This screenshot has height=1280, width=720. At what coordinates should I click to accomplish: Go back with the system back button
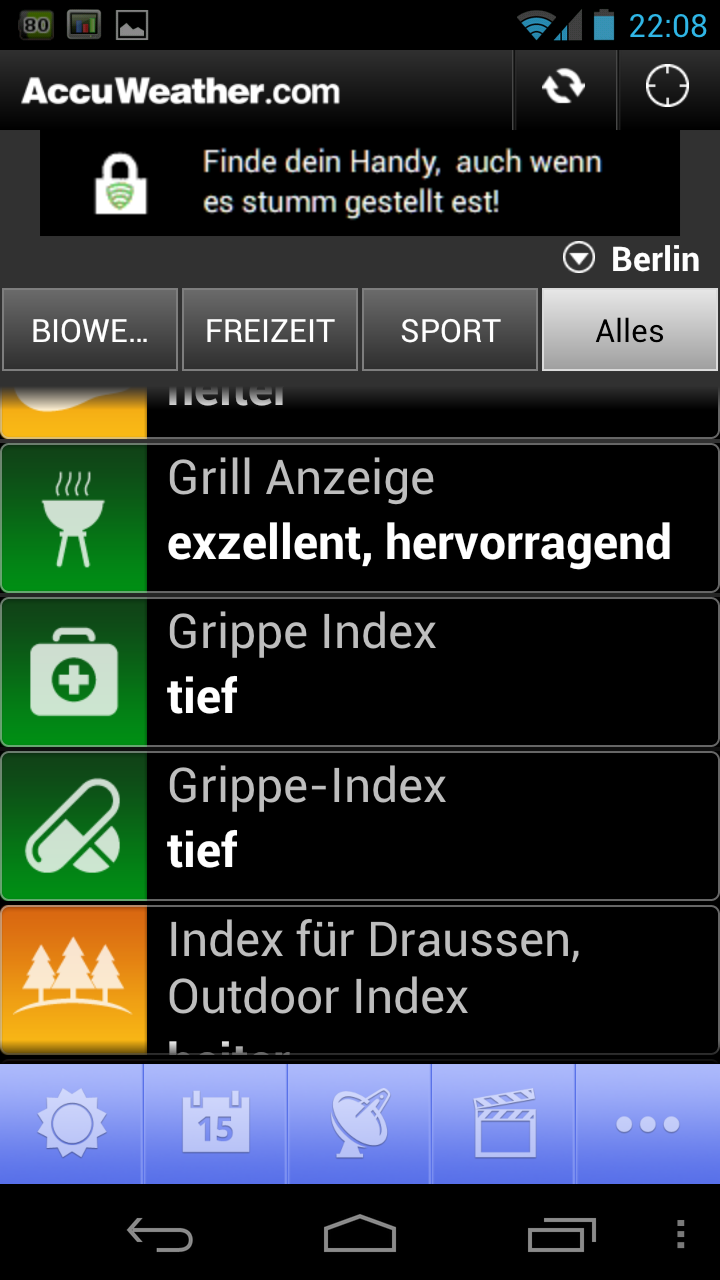160,1234
